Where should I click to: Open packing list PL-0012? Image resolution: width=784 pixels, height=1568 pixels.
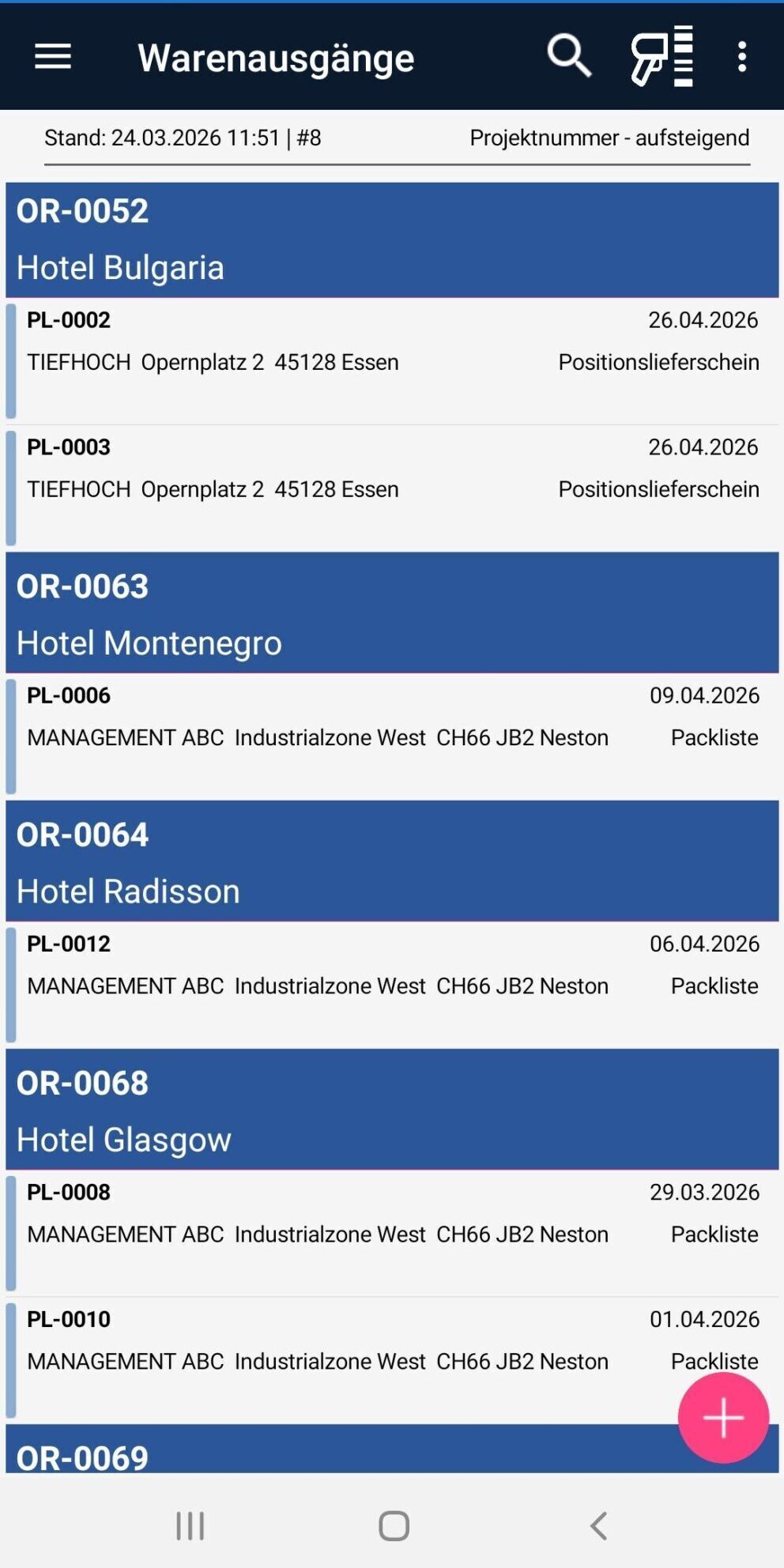(x=392, y=984)
